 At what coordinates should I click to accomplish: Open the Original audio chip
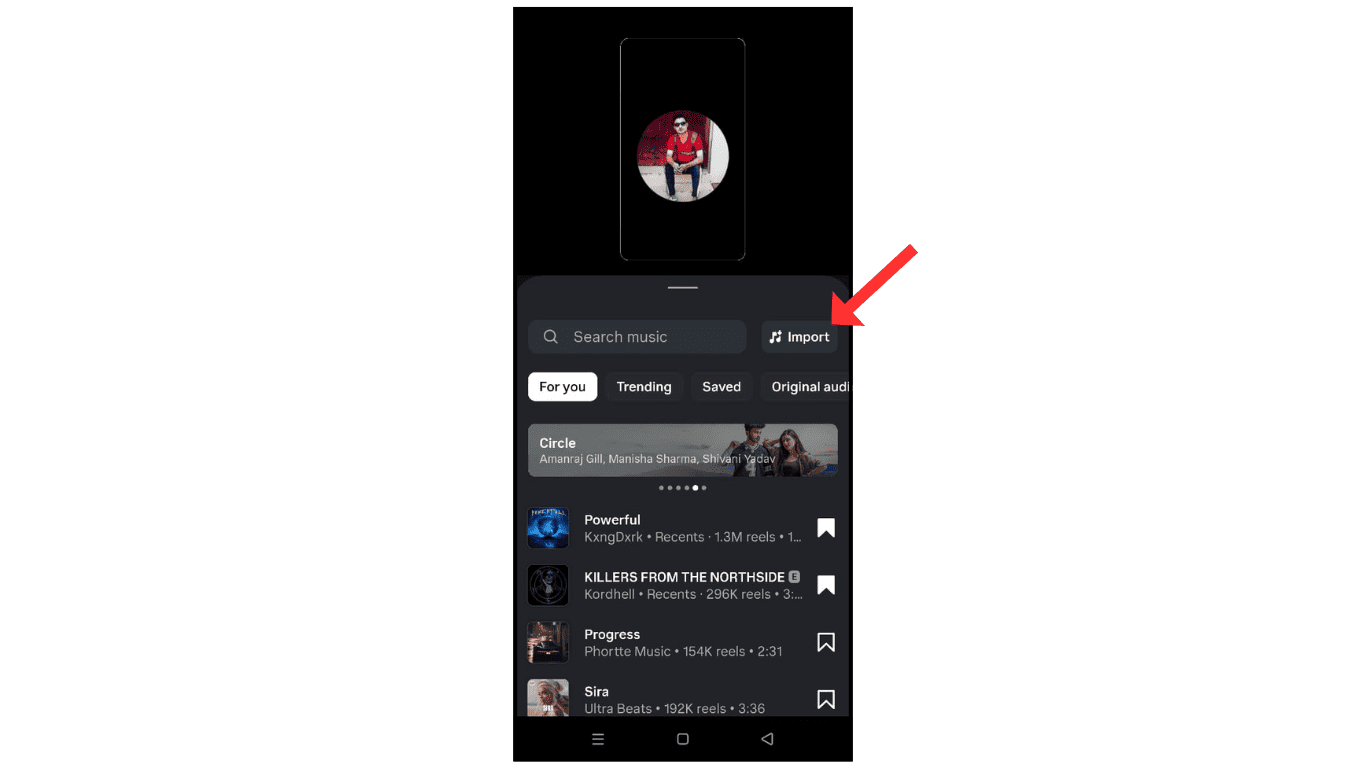coord(808,387)
